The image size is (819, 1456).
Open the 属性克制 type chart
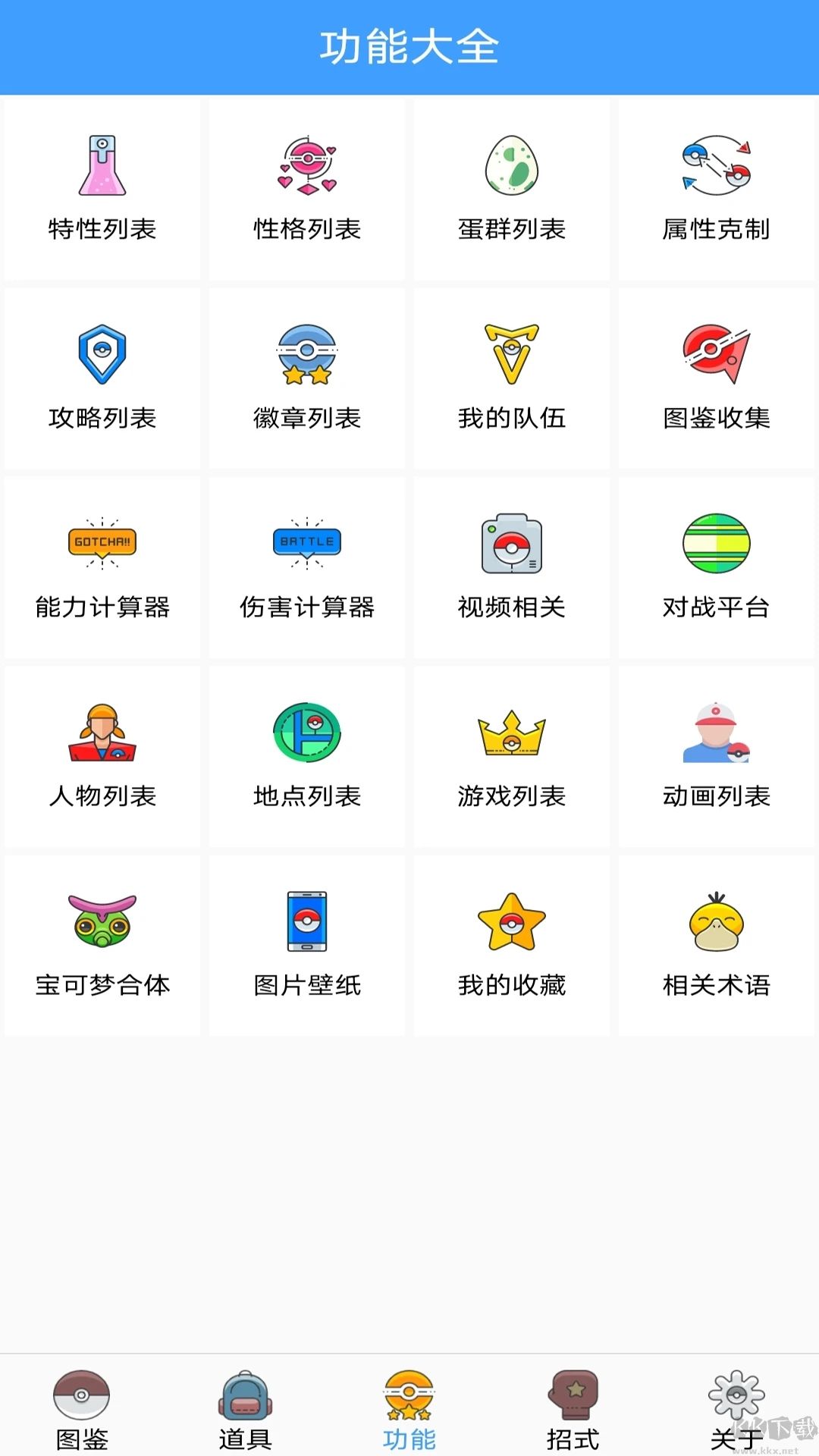(717, 187)
